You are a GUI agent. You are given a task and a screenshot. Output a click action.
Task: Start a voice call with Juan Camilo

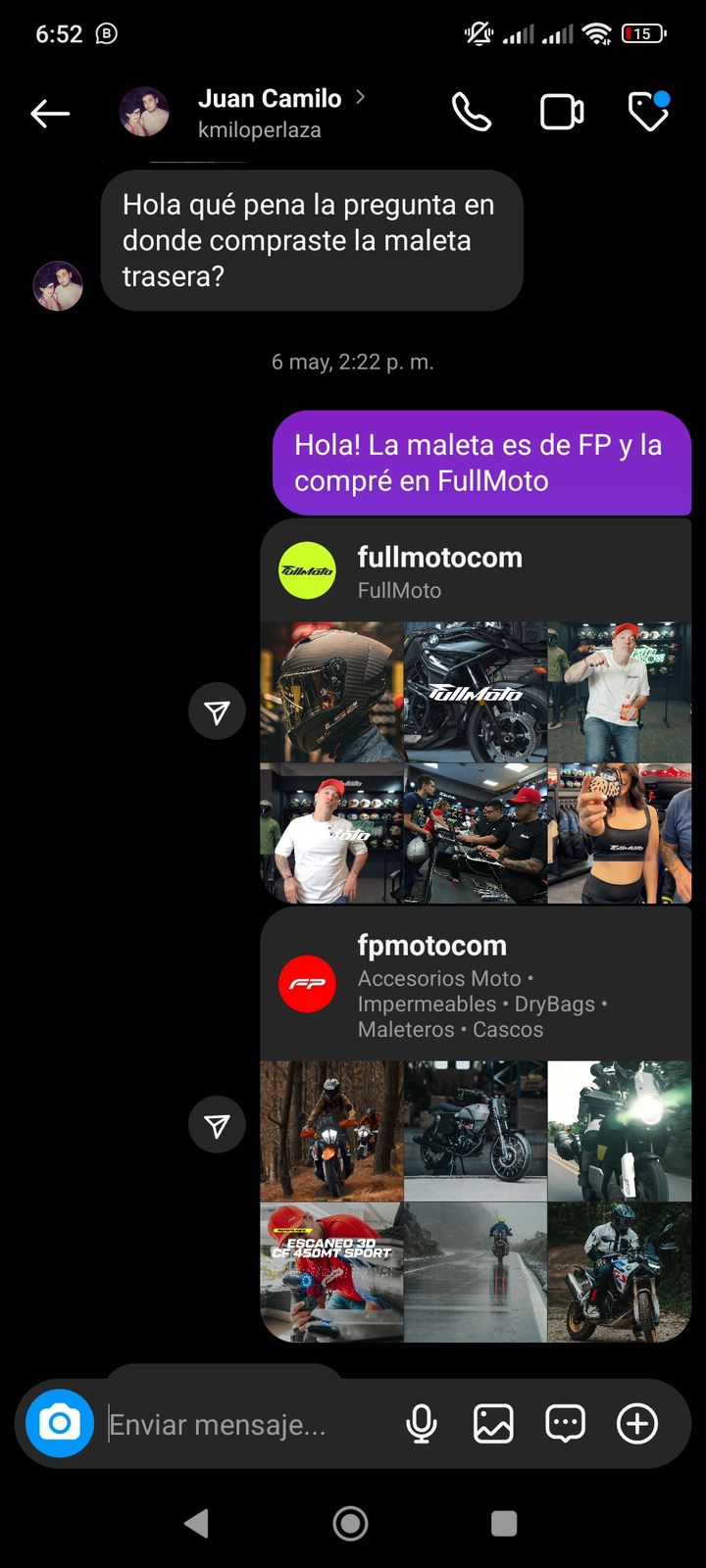(471, 113)
